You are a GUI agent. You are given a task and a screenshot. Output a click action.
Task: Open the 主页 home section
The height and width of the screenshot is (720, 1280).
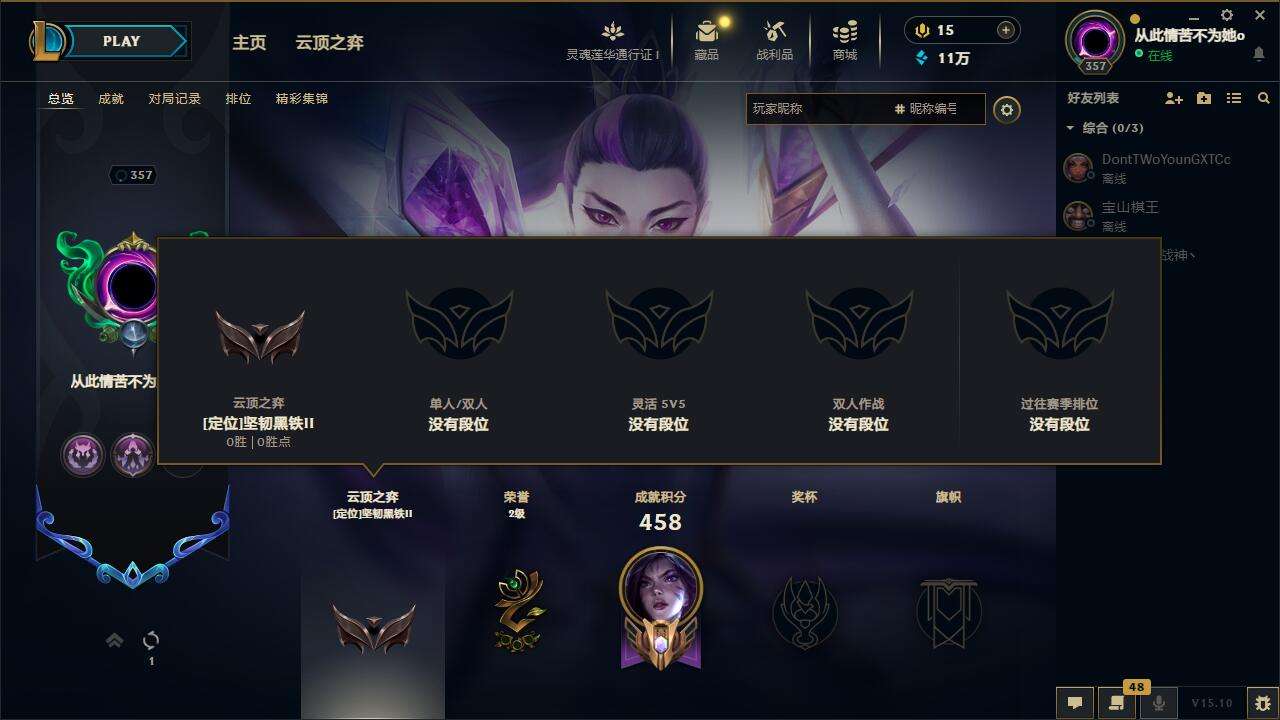click(249, 42)
